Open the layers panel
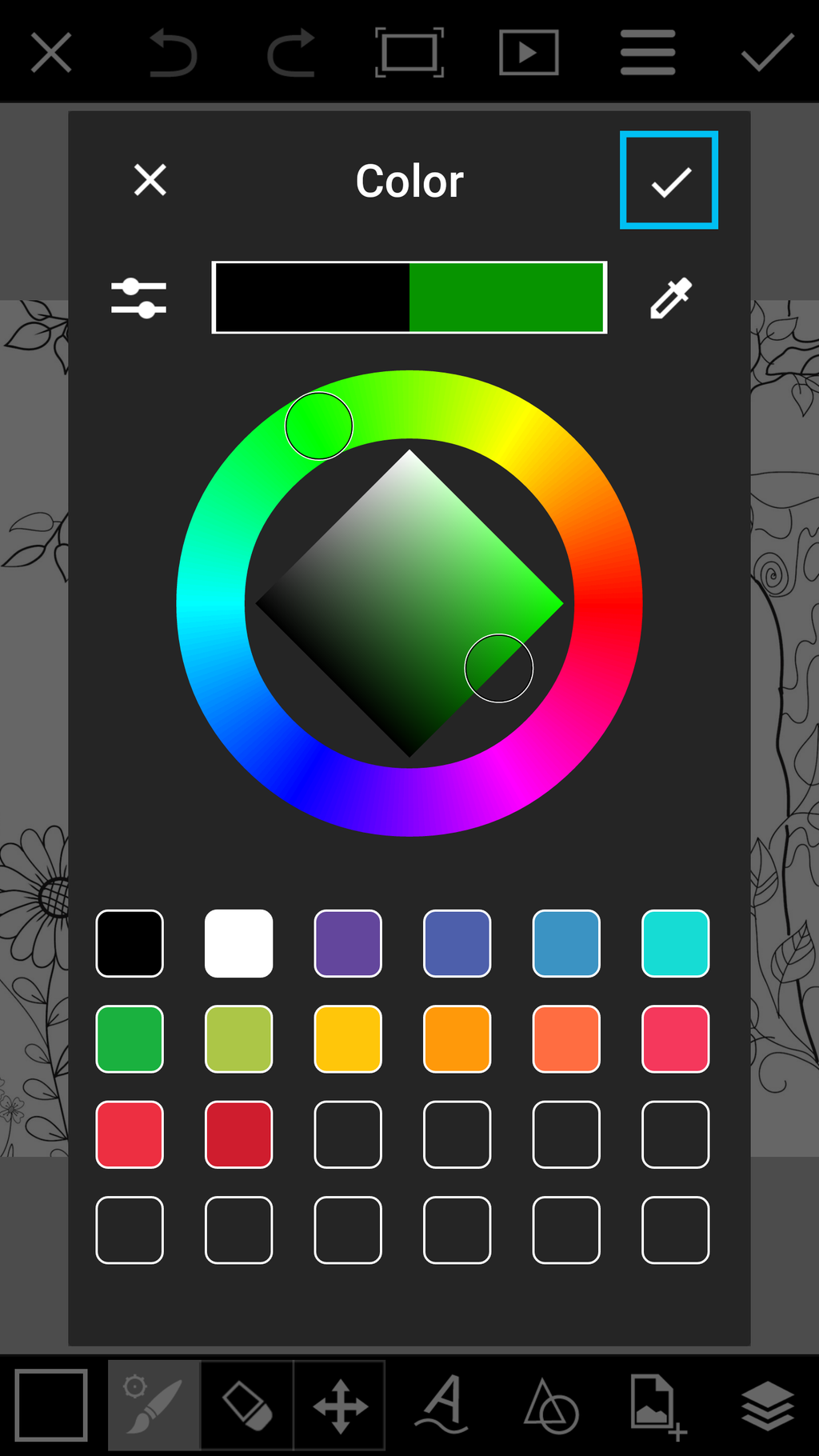This screenshot has width=819, height=1456. (x=768, y=1406)
